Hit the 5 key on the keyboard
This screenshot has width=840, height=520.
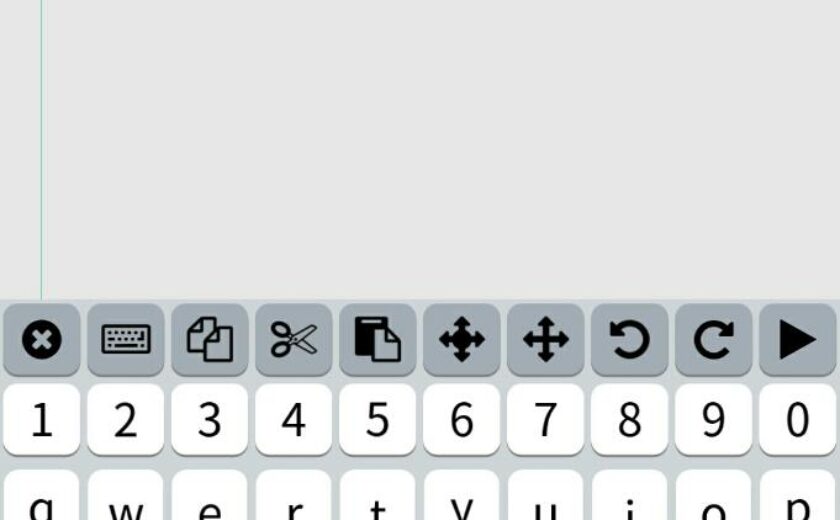coord(378,420)
